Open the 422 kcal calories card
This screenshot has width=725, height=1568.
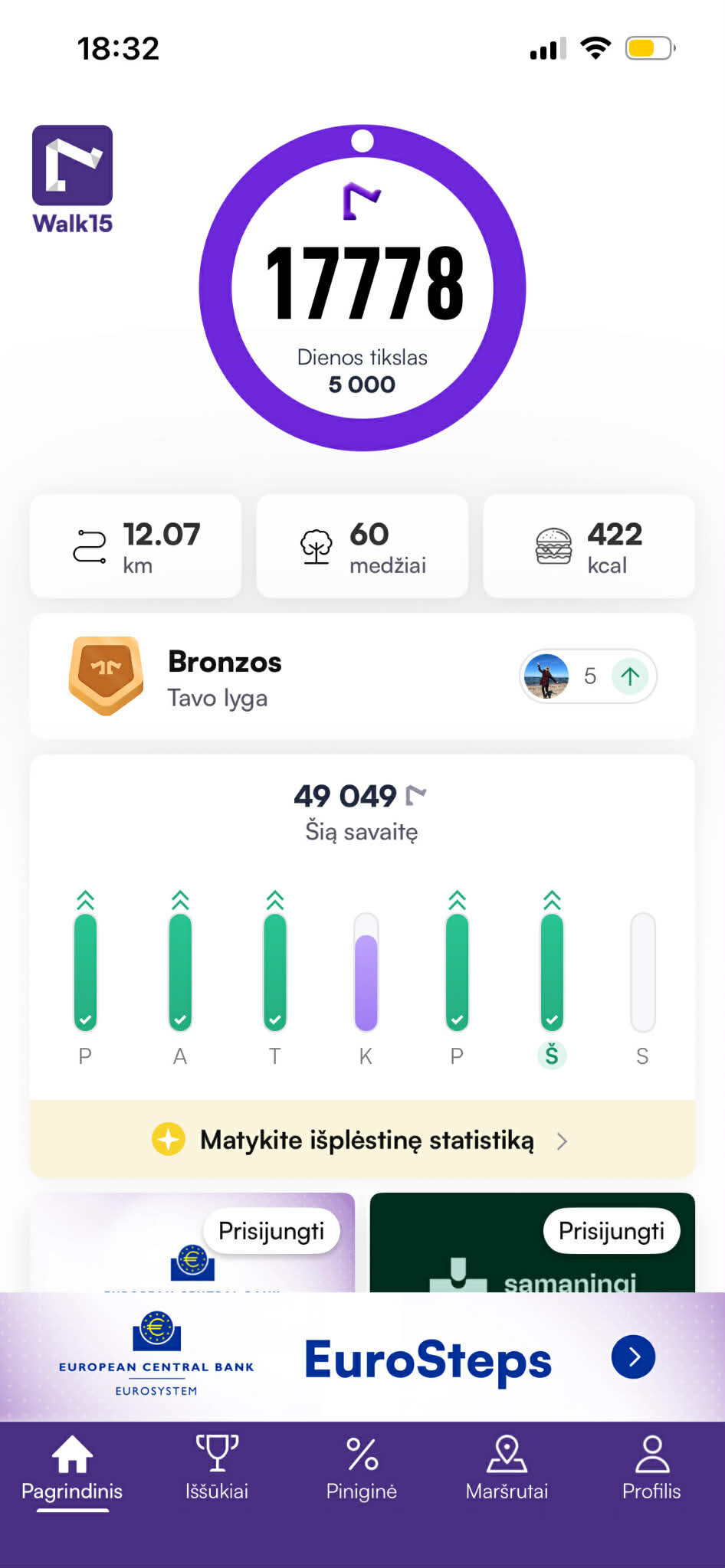(589, 546)
